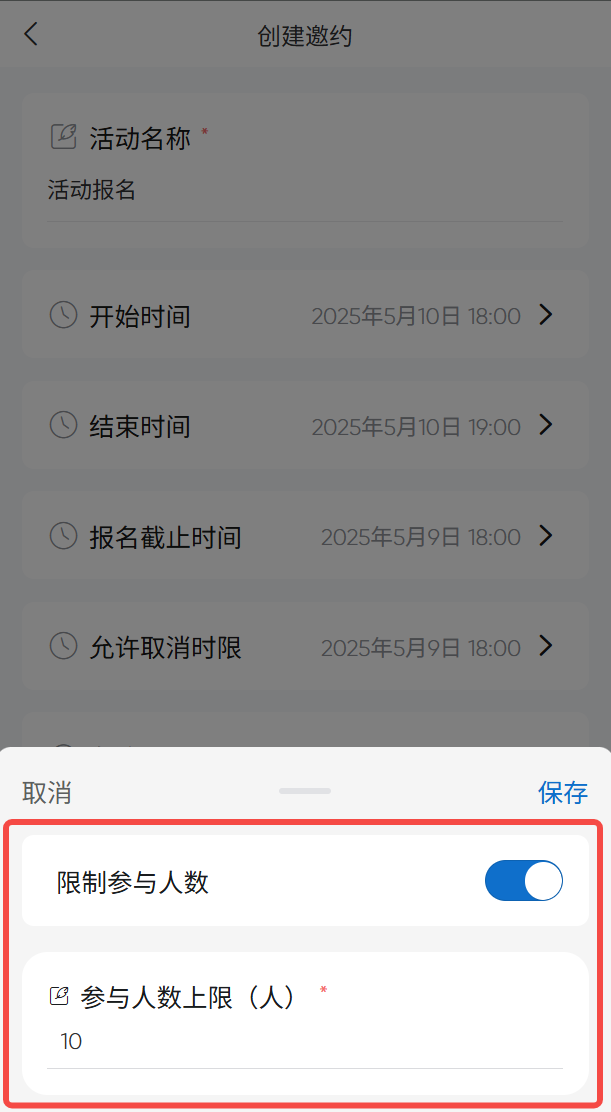This screenshot has height=1112, width=611.
Task: Change the 允许取消时限
Action: pos(305,647)
